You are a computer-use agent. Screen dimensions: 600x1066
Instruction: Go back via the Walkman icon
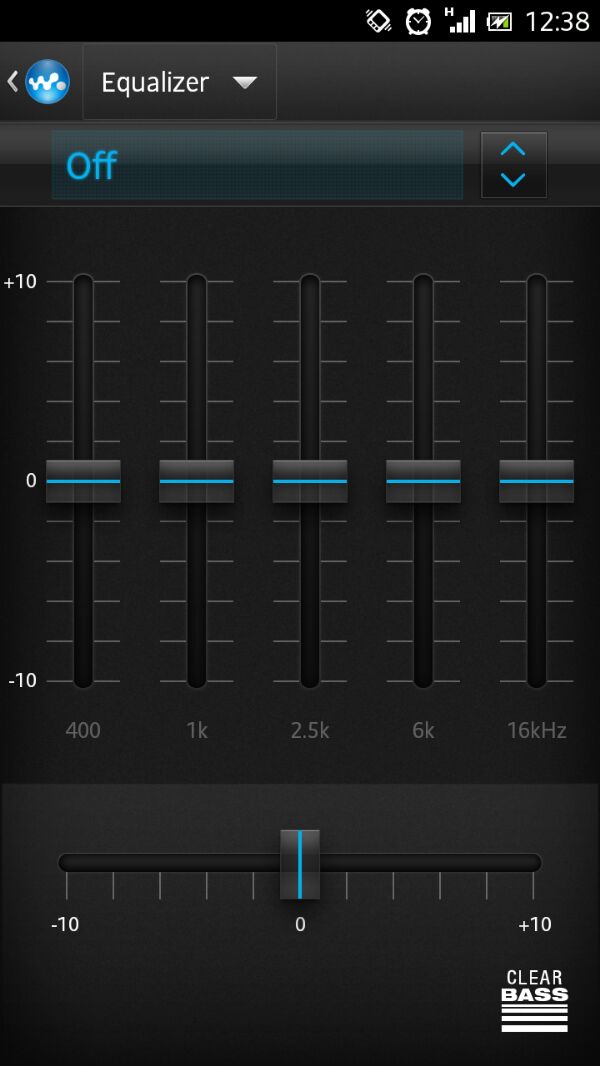pos(39,82)
